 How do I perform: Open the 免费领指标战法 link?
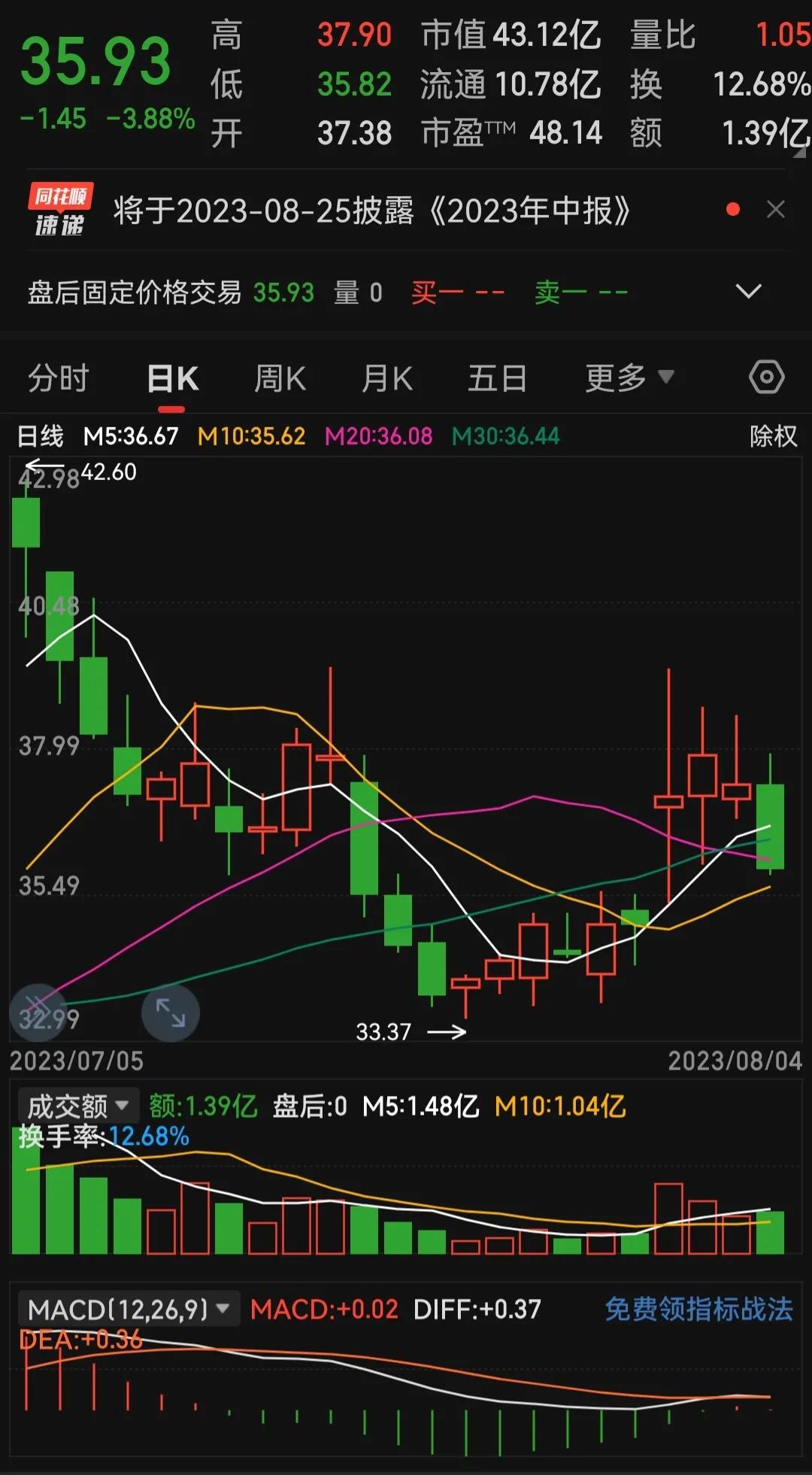(698, 1309)
